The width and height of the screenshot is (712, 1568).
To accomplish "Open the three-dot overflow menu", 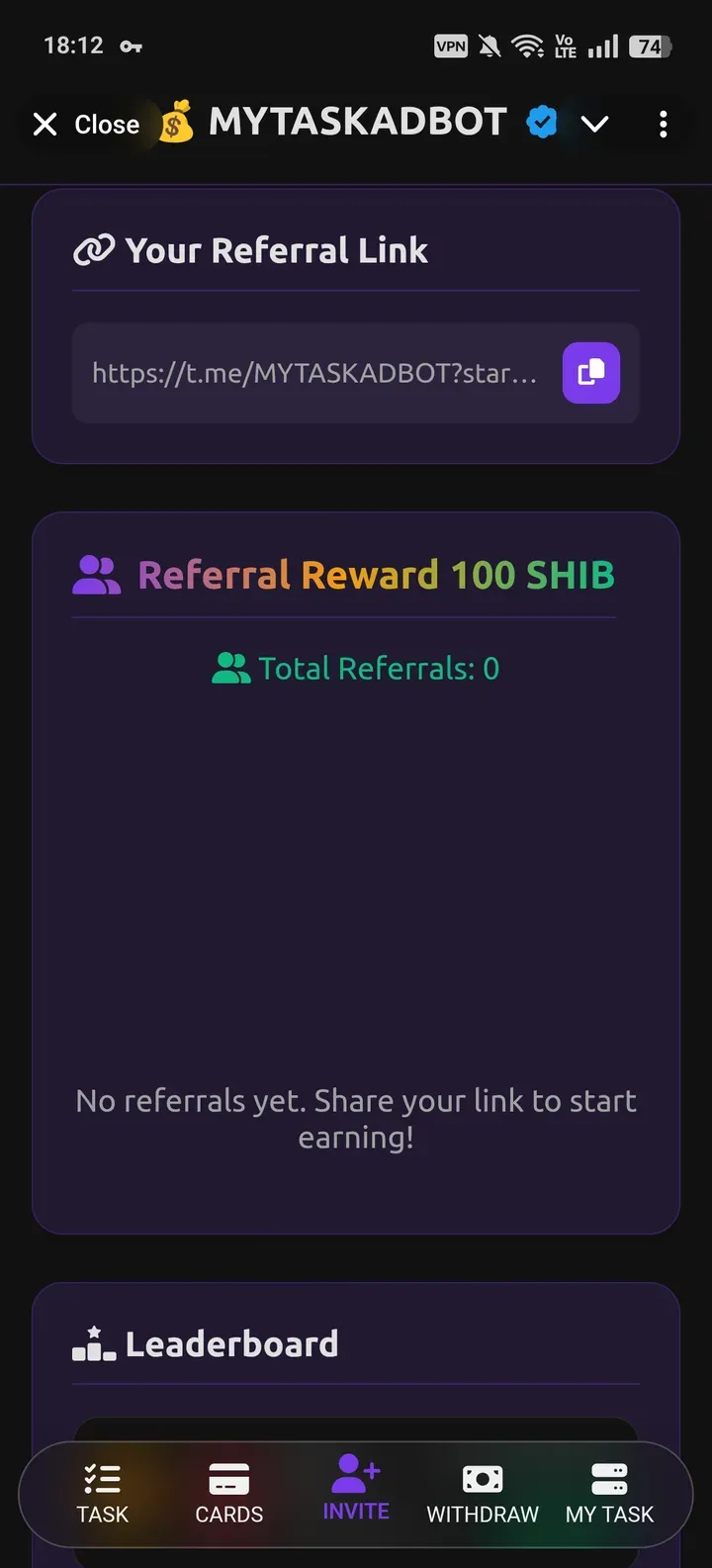I will pyautogui.click(x=663, y=125).
